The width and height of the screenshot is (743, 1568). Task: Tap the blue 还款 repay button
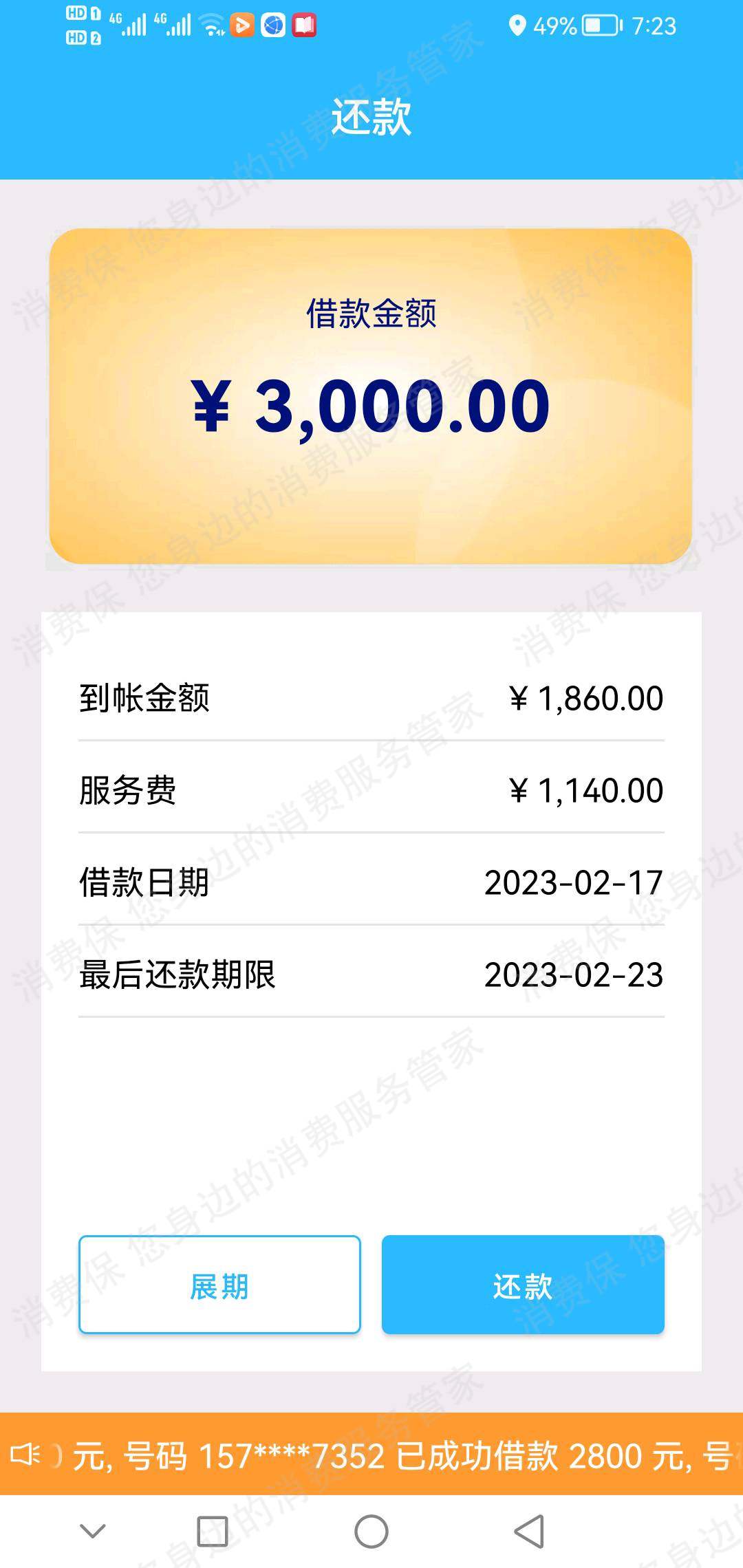pos(523,1285)
